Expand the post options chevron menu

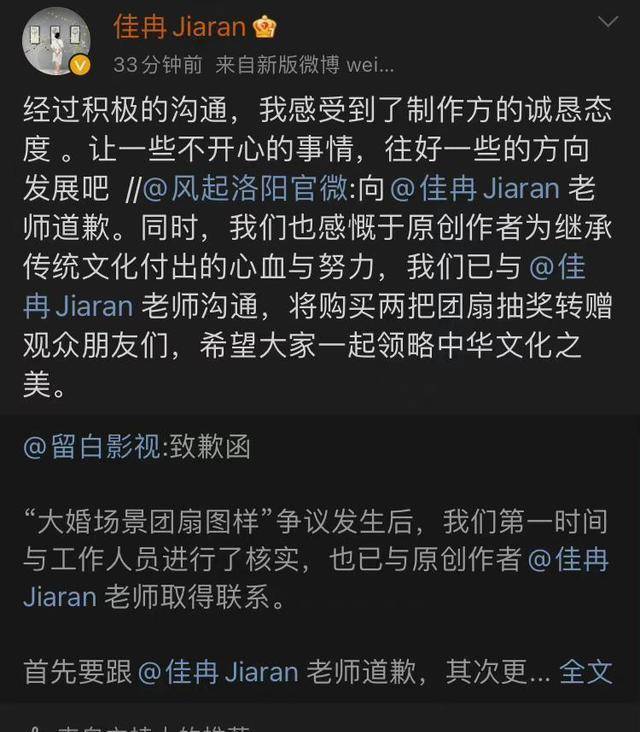coord(606,22)
